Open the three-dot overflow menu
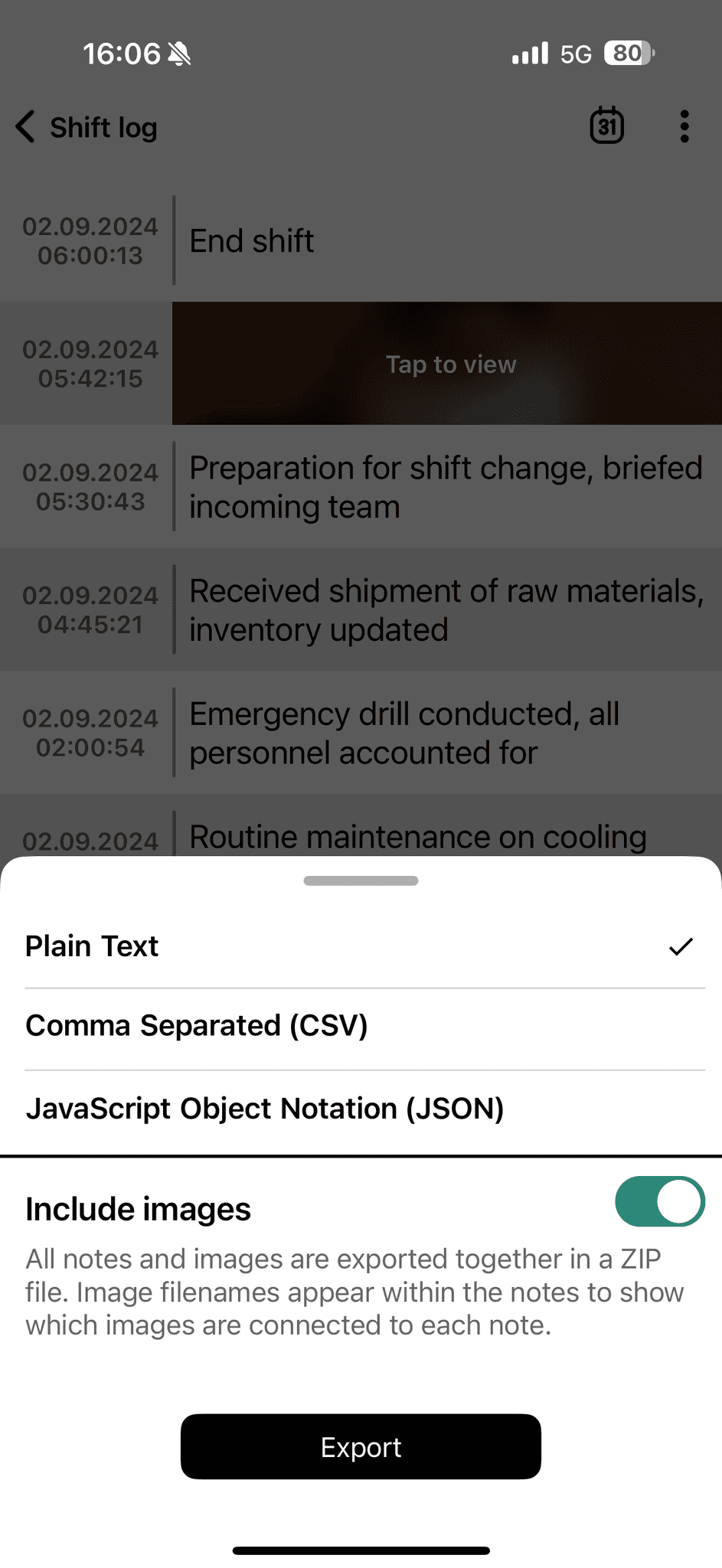This screenshot has width=722, height=1568. [x=684, y=126]
